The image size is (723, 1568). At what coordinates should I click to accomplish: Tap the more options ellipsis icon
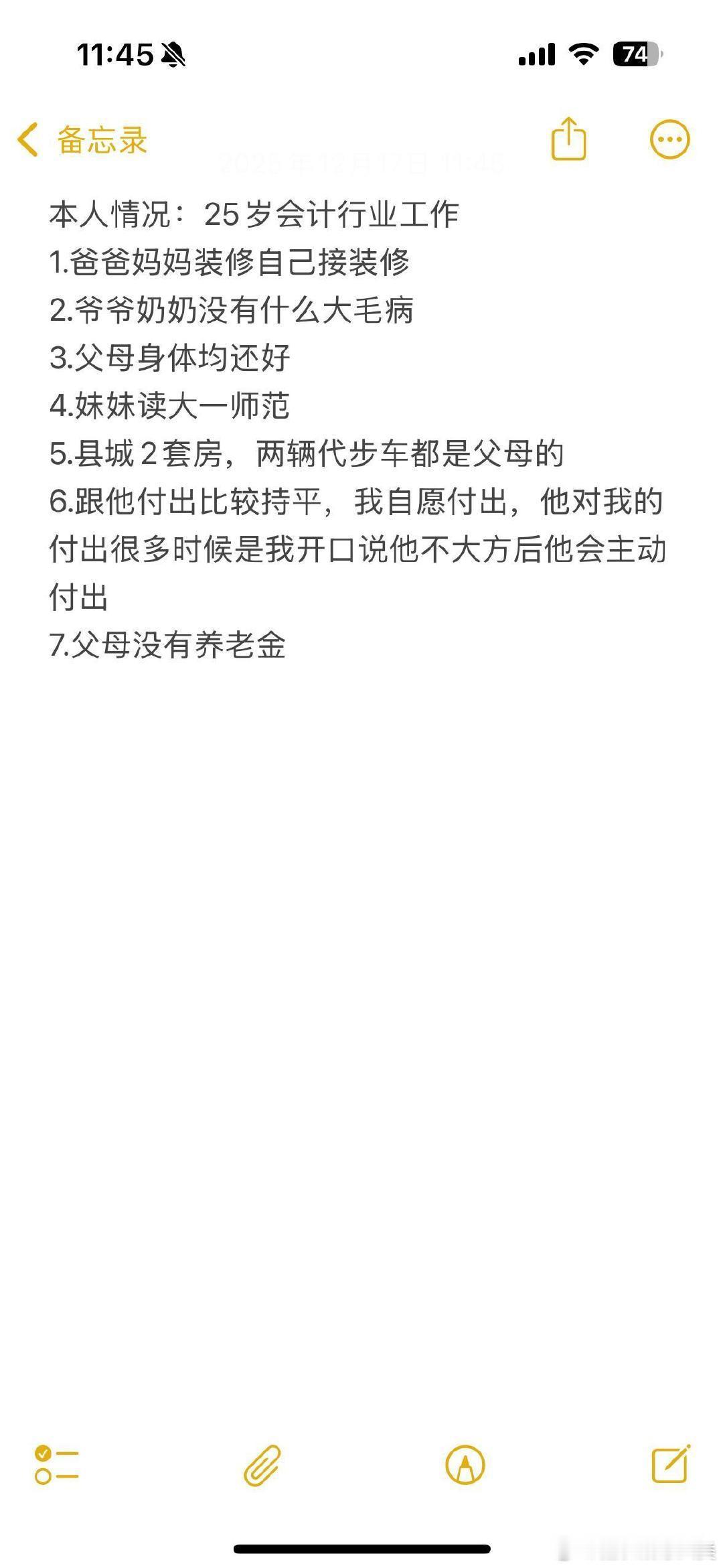tap(669, 140)
